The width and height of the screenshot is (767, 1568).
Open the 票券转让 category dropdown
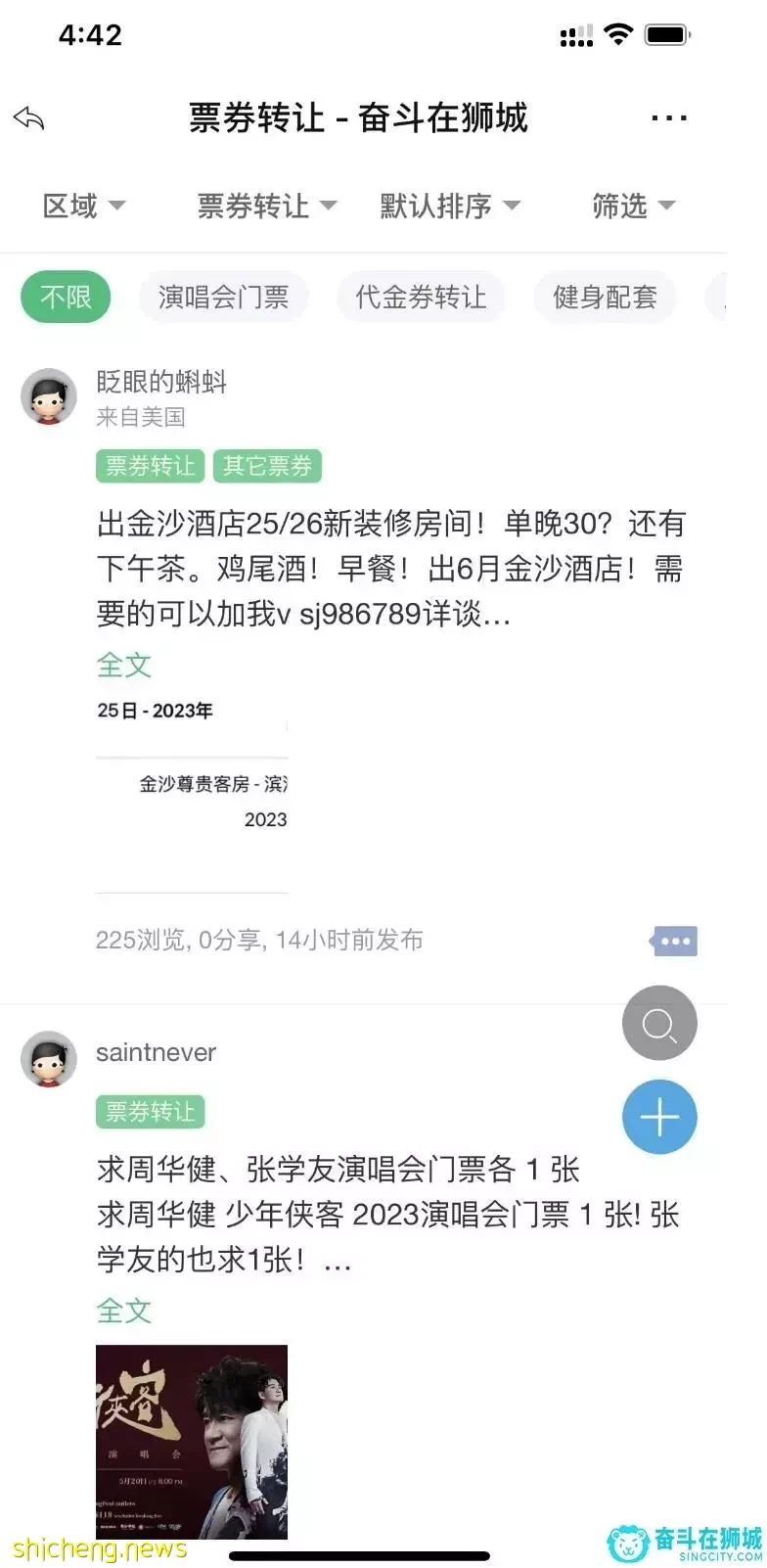(266, 206)
